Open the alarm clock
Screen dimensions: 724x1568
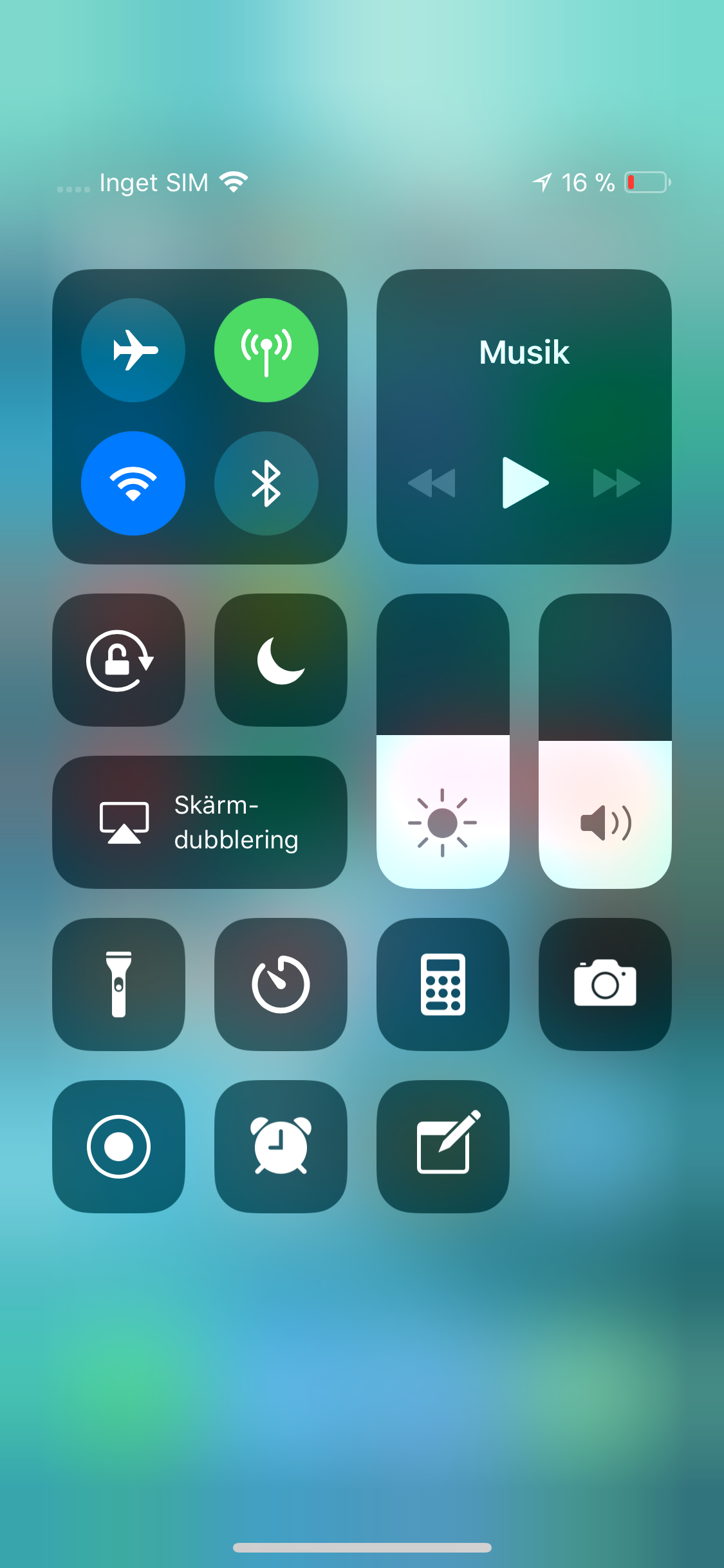tap(281, 1146)
